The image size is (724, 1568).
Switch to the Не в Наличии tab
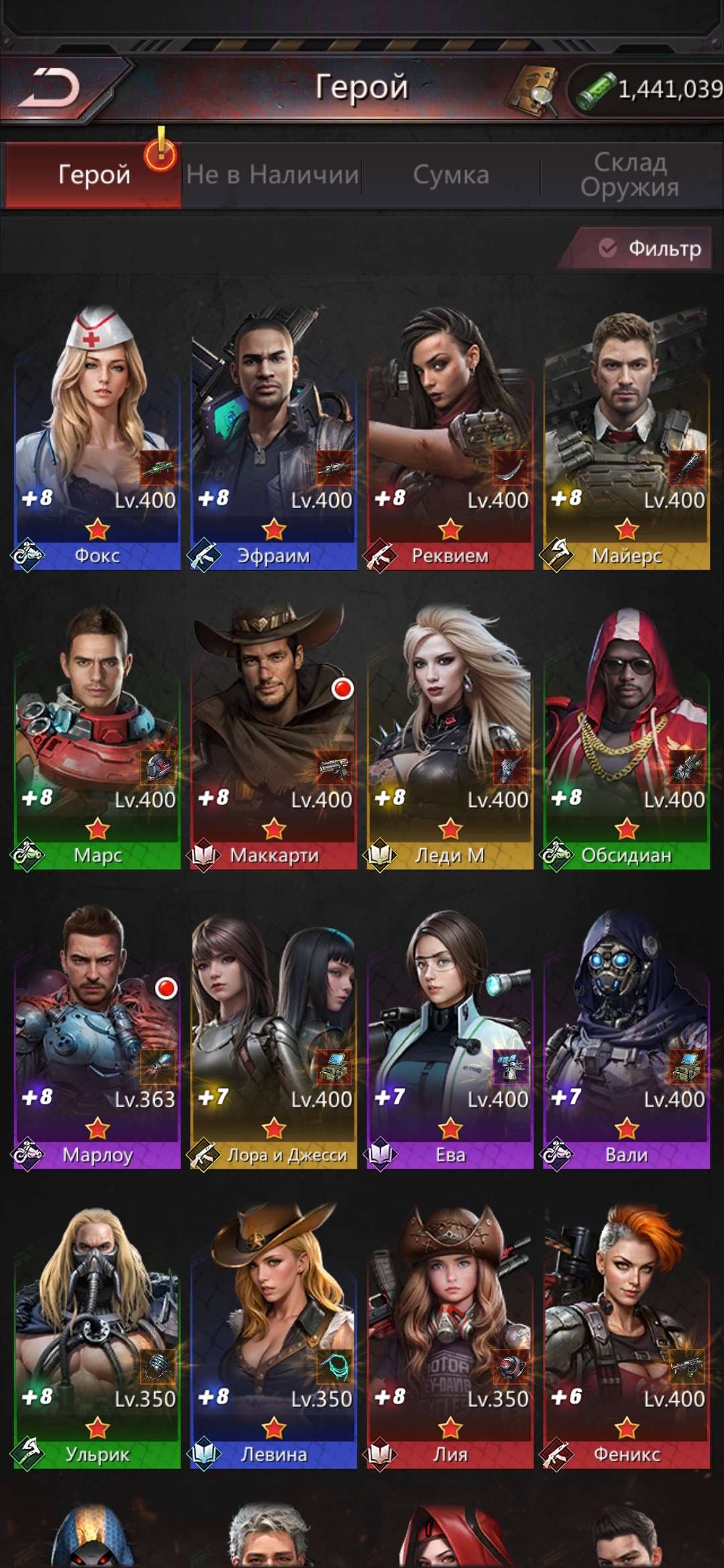(x=272, y=175)
